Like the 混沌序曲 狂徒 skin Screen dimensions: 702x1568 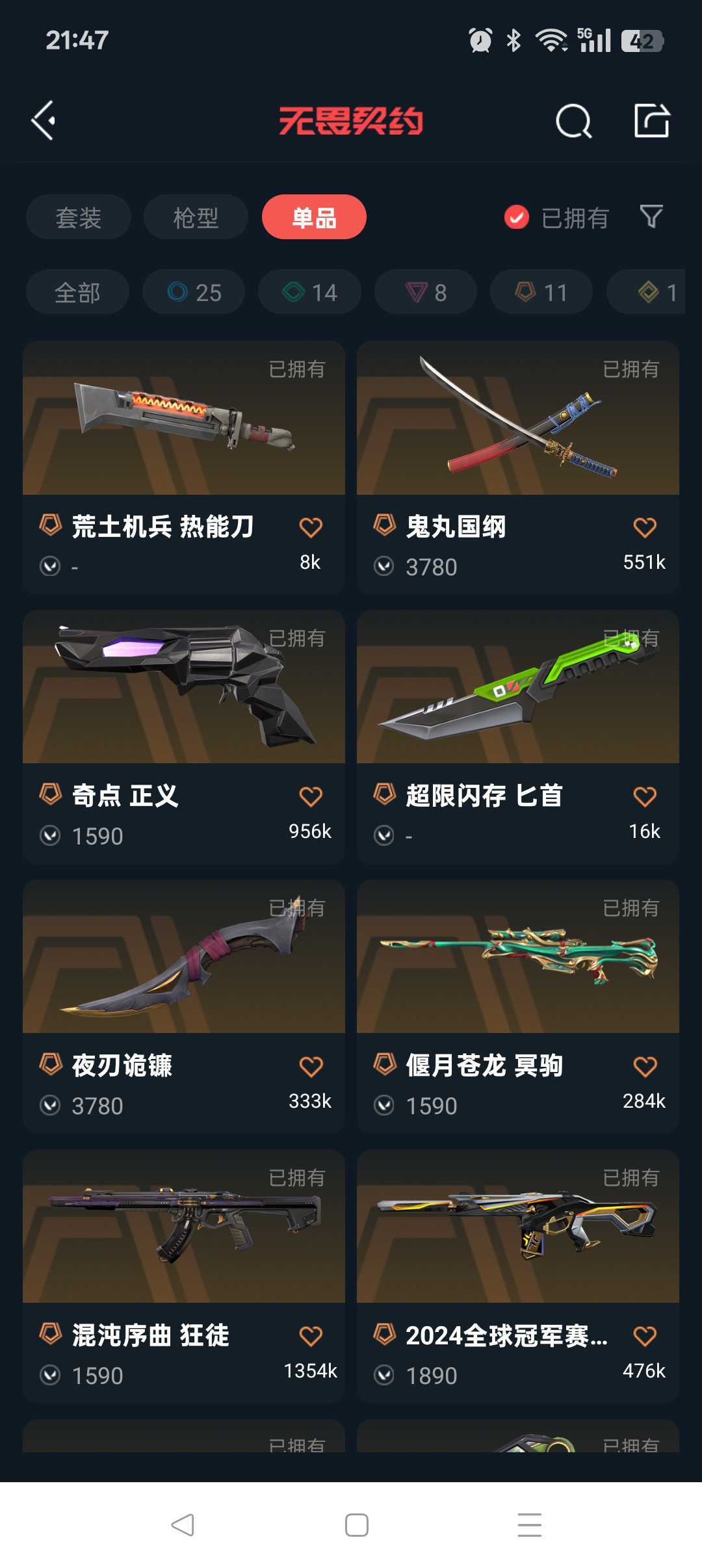coord(311,1336)
